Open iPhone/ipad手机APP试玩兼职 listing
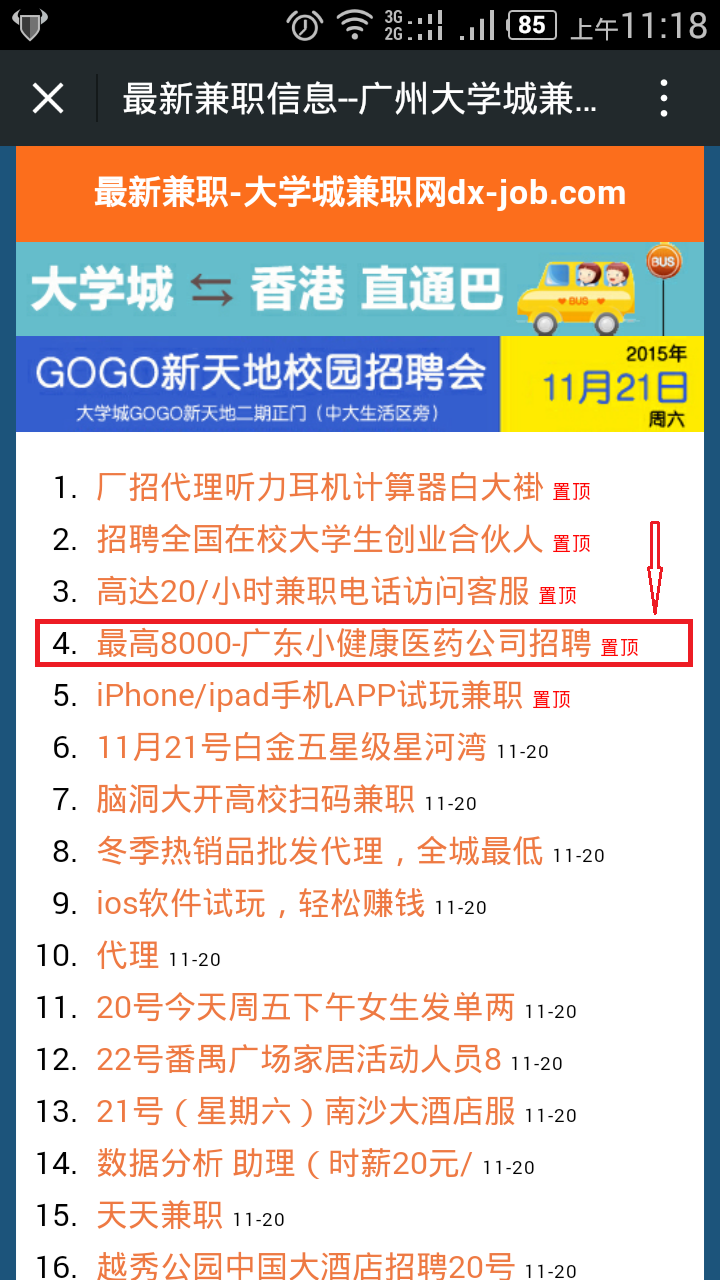The image size is (720, 1280). pyautogui.click(x=309, y=696)
